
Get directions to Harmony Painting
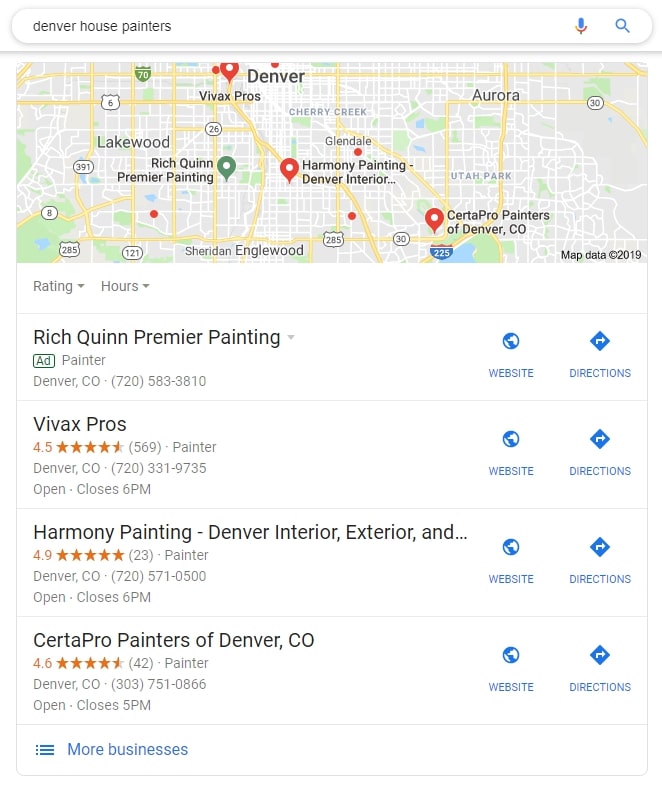click(600, 559)
